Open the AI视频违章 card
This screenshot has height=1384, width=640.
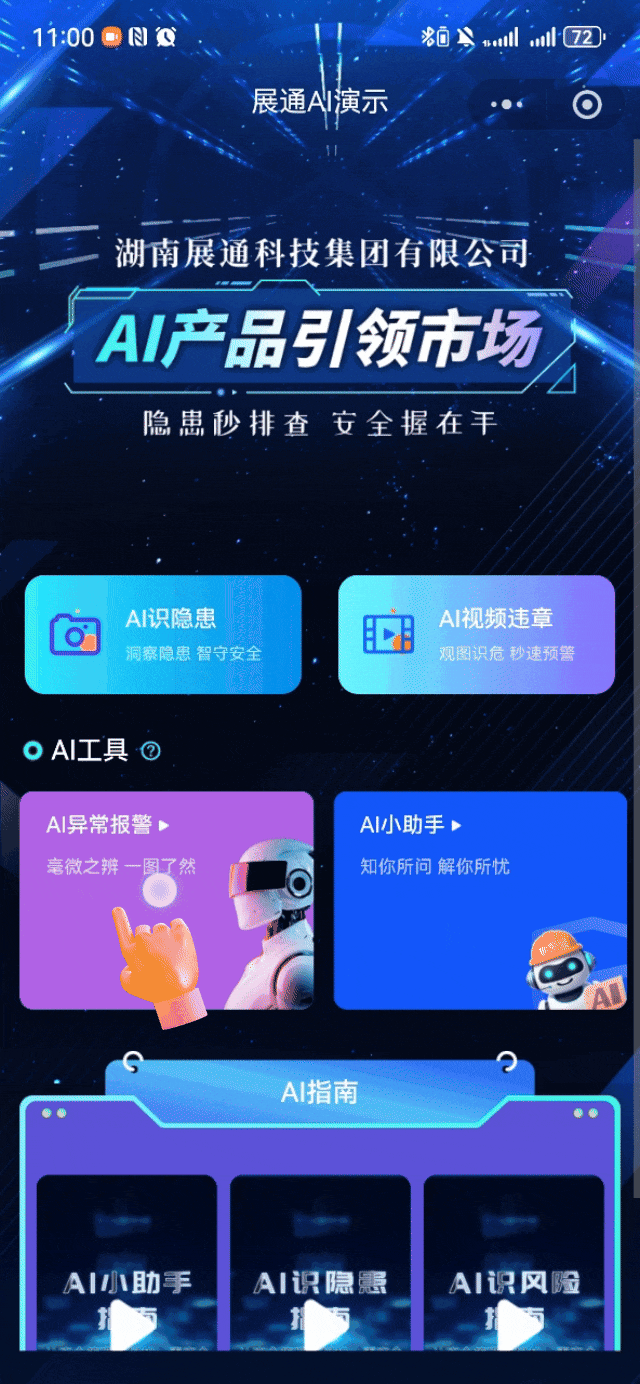click(476, 634)
